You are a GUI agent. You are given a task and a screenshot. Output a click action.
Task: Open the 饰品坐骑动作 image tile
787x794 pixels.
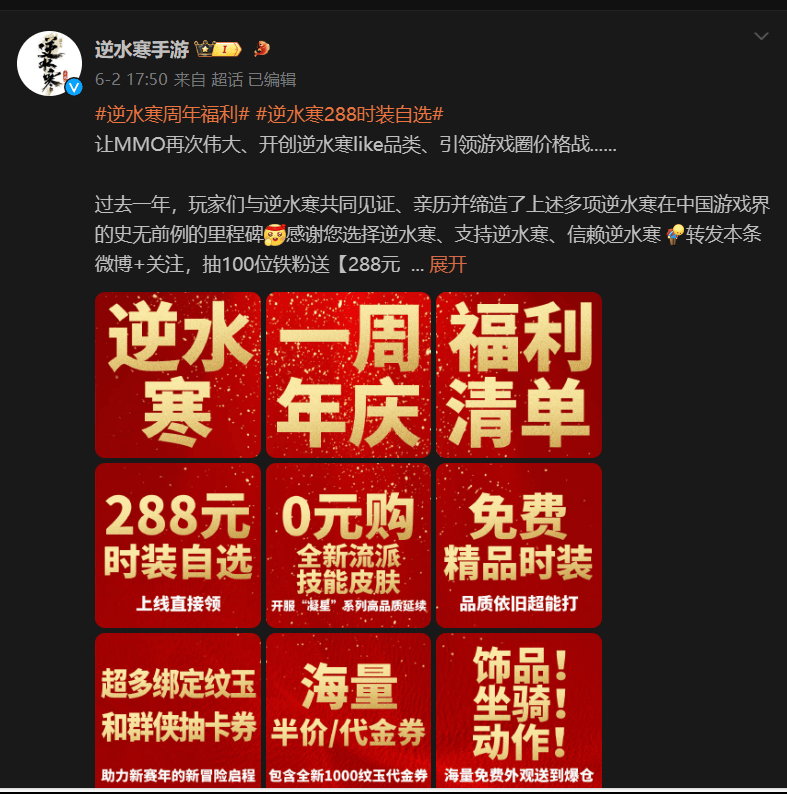point(518,710)
